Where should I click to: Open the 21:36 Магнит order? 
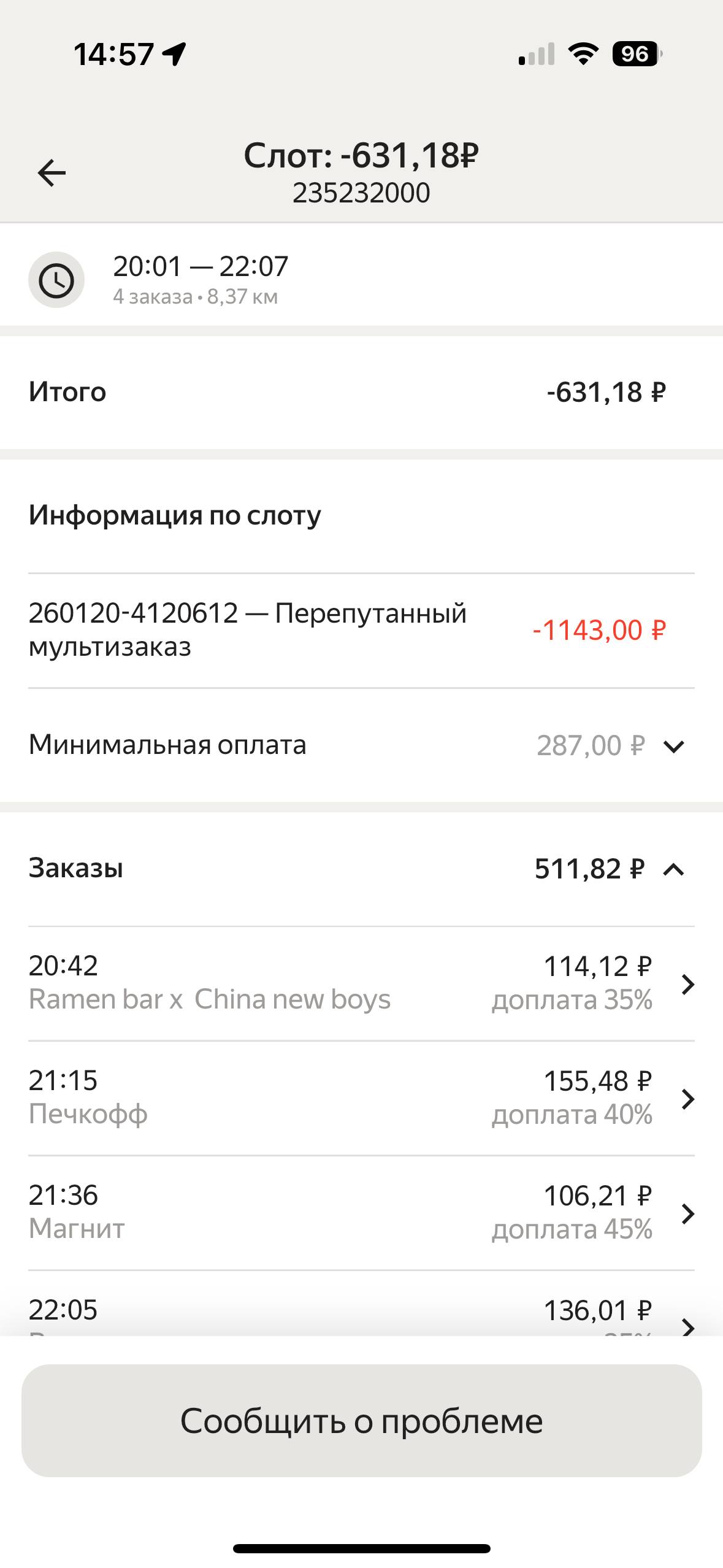(x=361, y=1213)
